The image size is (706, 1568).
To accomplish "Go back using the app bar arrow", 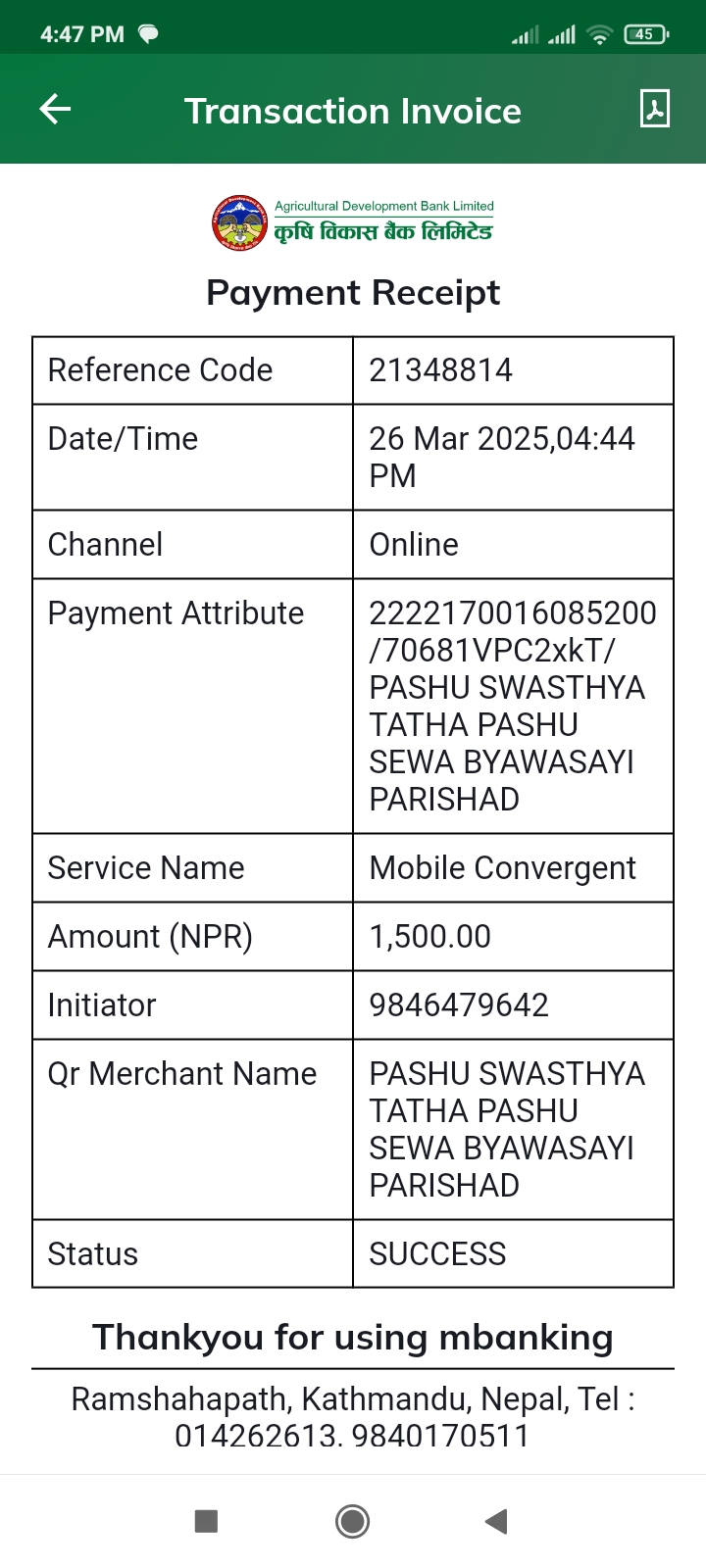I will [x=55, y=109].
